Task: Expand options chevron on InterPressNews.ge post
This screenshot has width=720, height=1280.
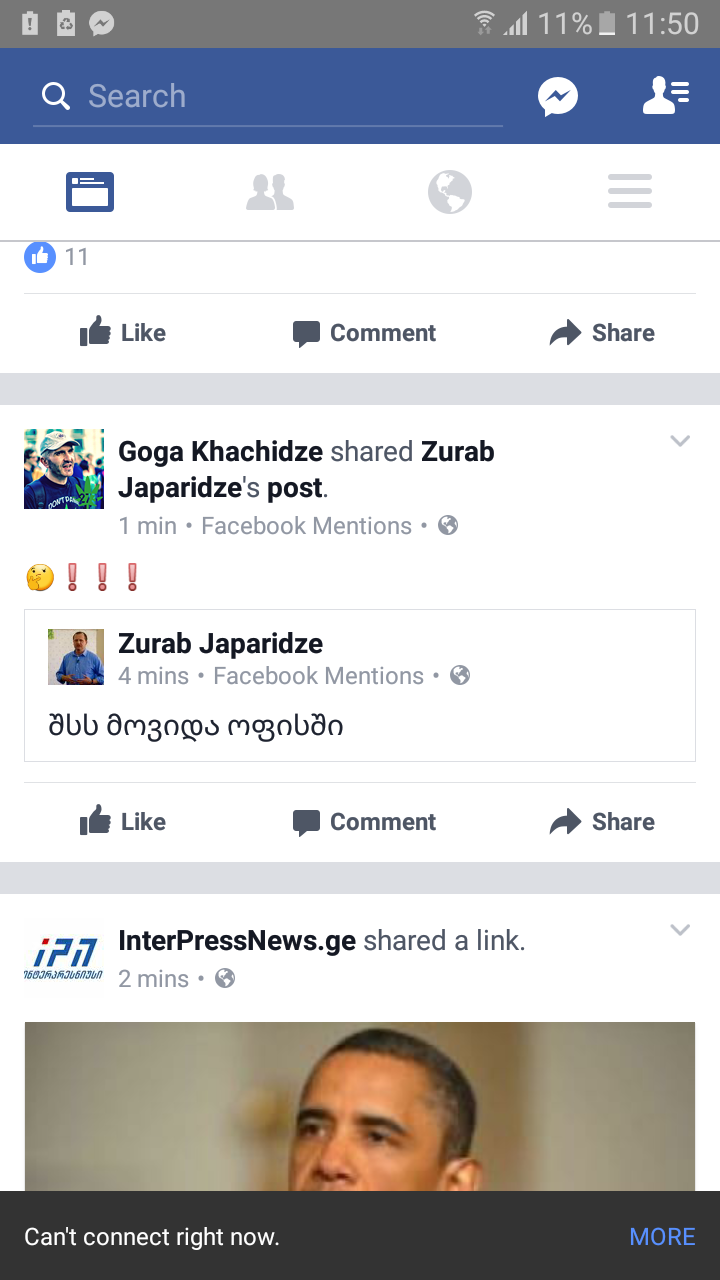Action: coord(680,930)
